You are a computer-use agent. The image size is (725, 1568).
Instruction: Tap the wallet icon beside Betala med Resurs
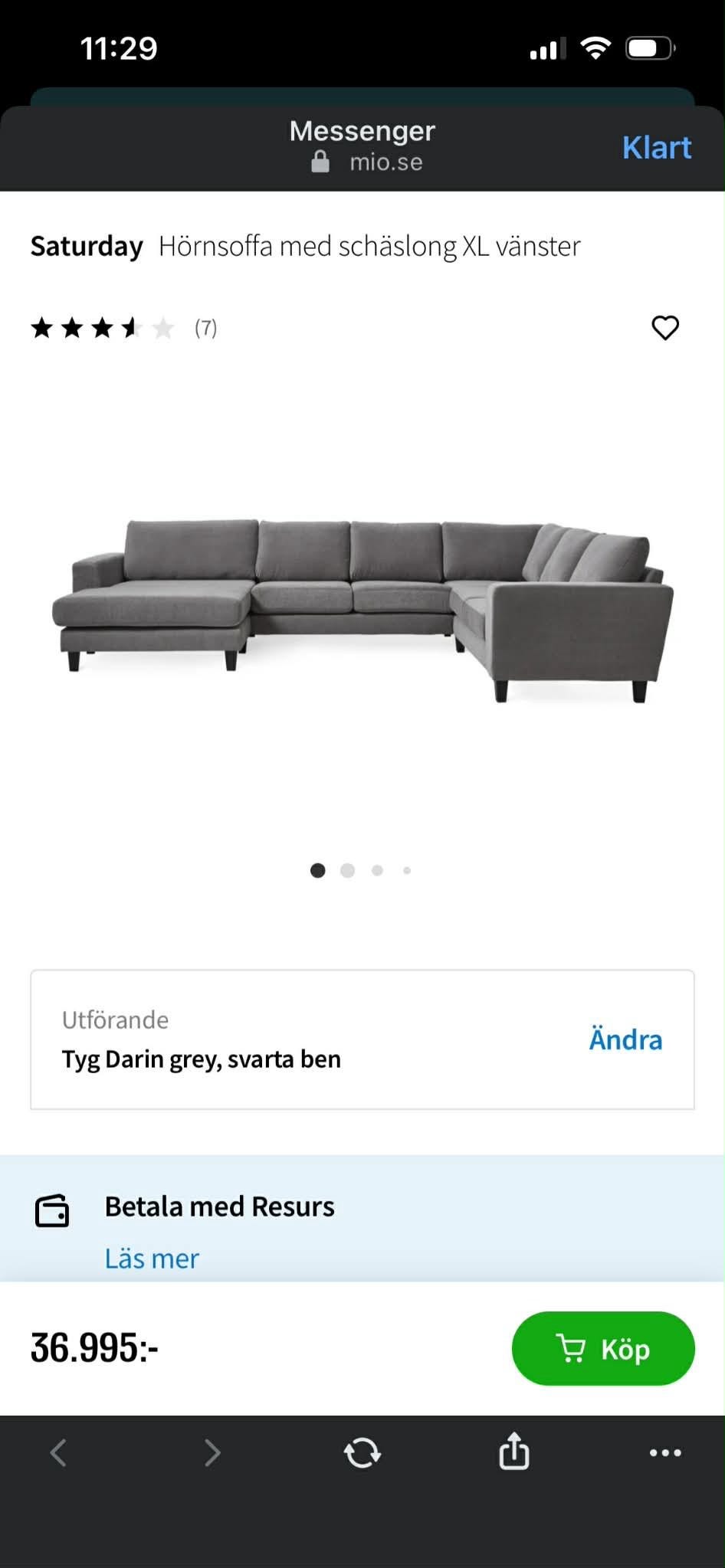pyautogui.click(x=51, y=1210)
